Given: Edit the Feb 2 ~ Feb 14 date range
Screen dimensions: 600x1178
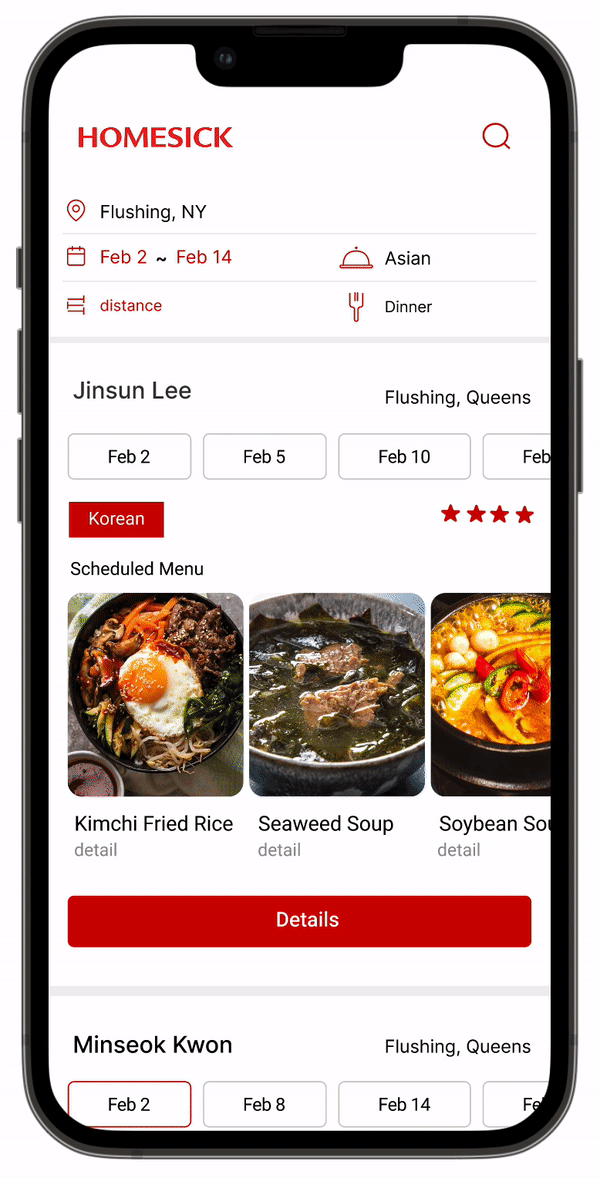Looking at the screenshot, I should tap(165, 257).
